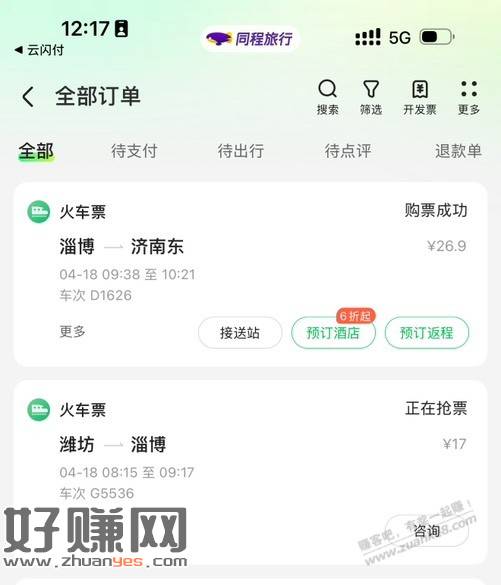Switch to the 待支付 tab
501x585 pixels.
point(134,151)
